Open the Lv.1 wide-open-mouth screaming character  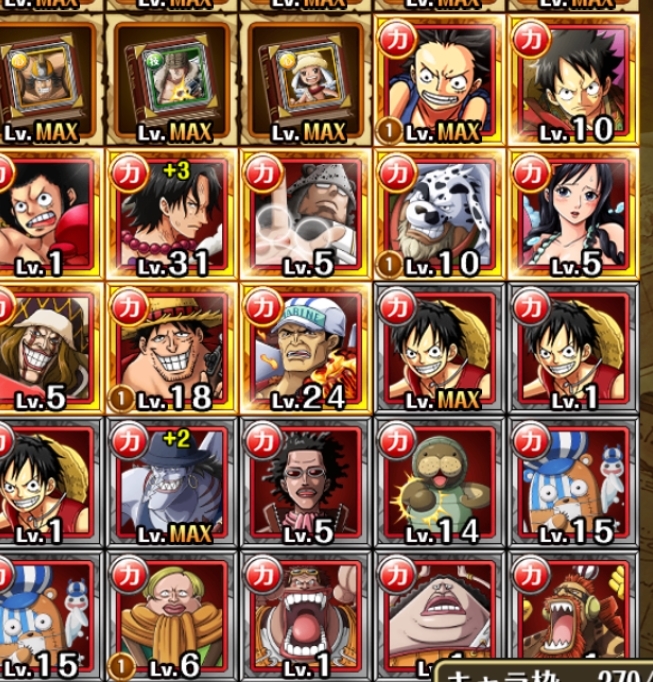305,617
